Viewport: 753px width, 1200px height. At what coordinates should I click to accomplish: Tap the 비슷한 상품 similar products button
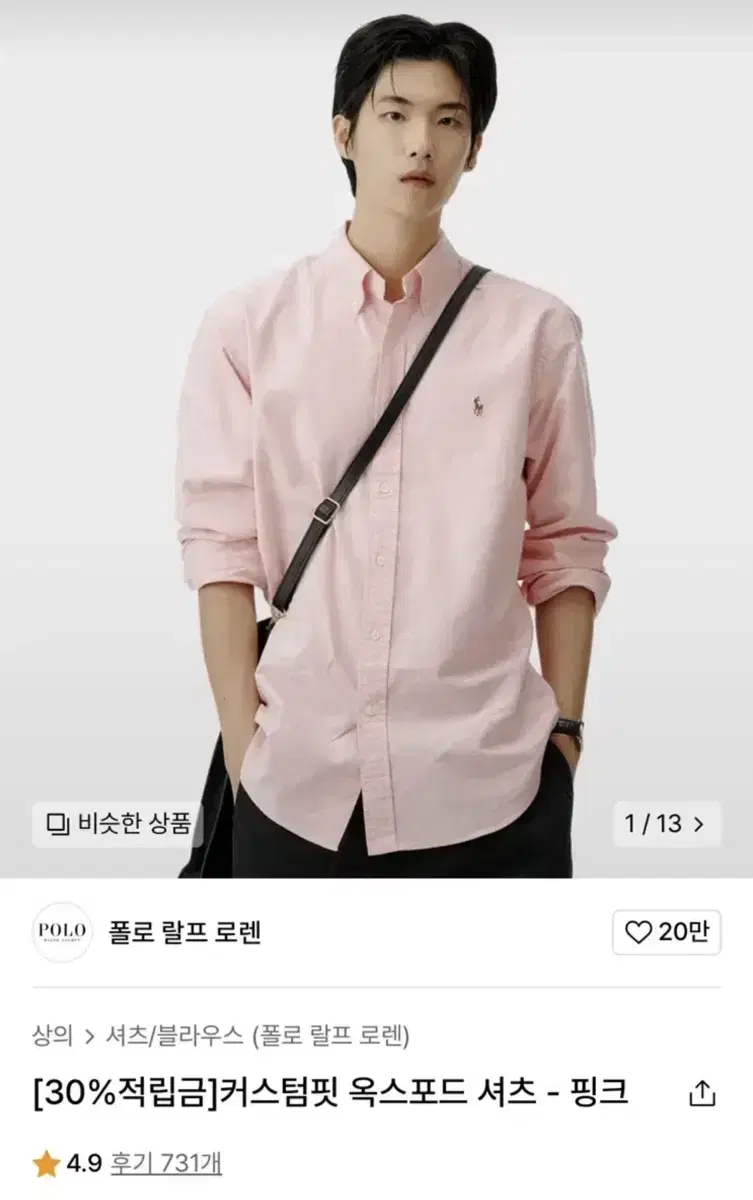coord(115,822)
